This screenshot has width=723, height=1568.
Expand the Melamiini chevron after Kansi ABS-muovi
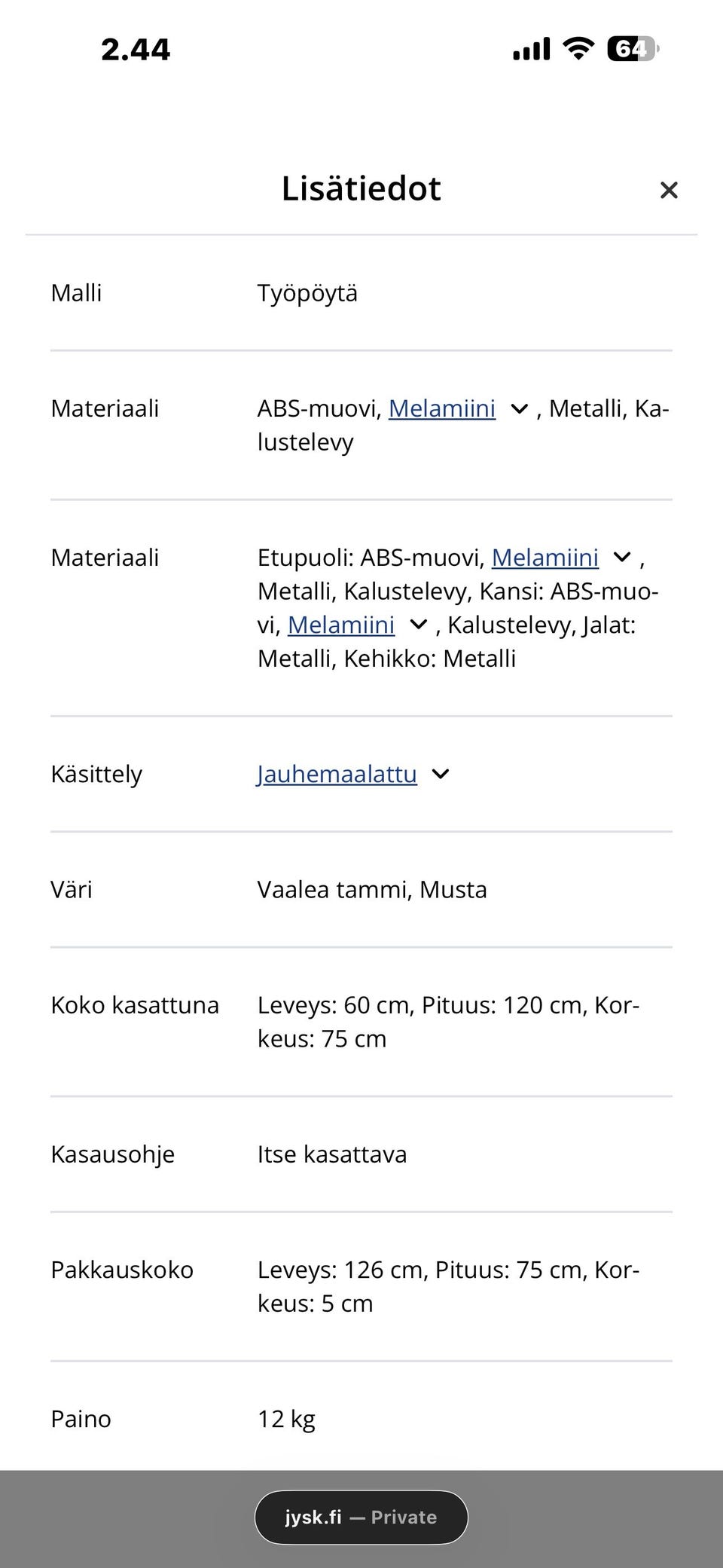tap(419, 625)
